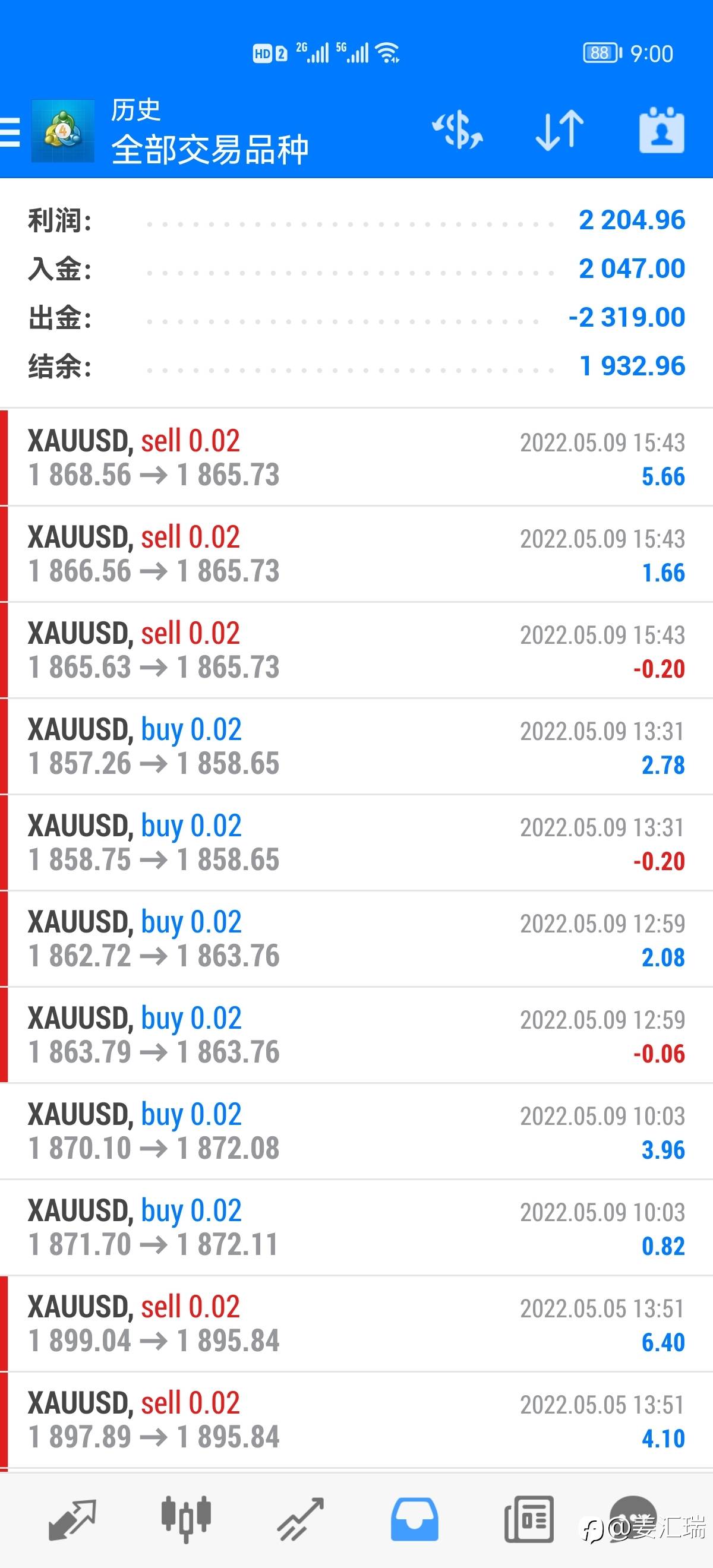Select the History inbox tab
This screenshot has height=1568, width=713.
tap(414, 1520)
